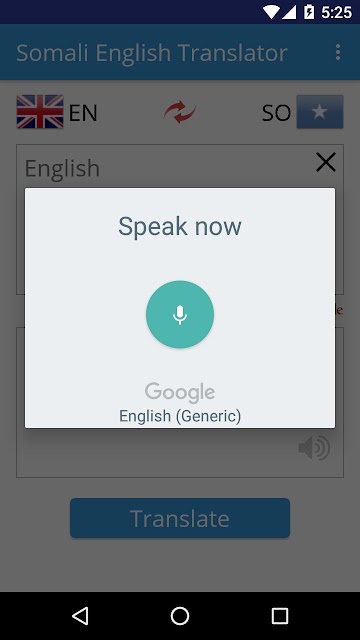Tap the Translate button
This screenshot has width=360, height=640.
(180, 518)
